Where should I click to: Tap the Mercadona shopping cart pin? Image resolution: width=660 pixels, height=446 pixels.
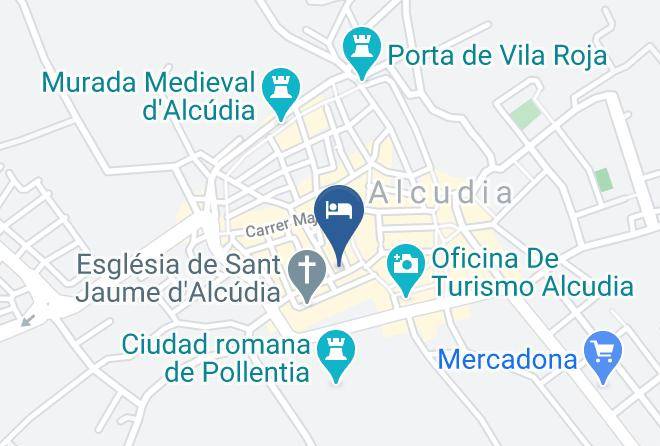coord(603,356)
